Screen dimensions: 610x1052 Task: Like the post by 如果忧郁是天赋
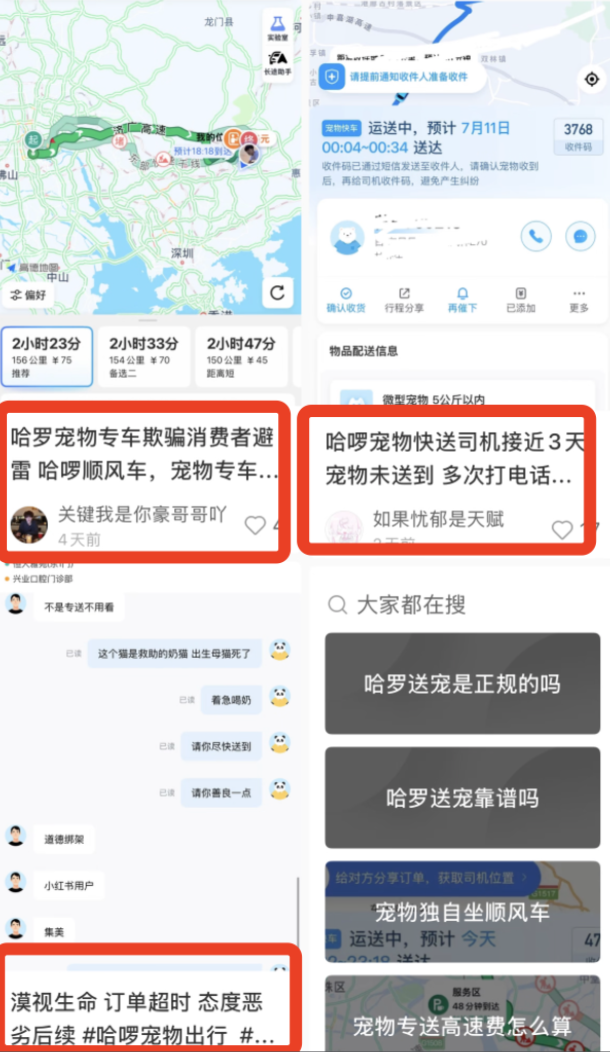coord(562,530)
